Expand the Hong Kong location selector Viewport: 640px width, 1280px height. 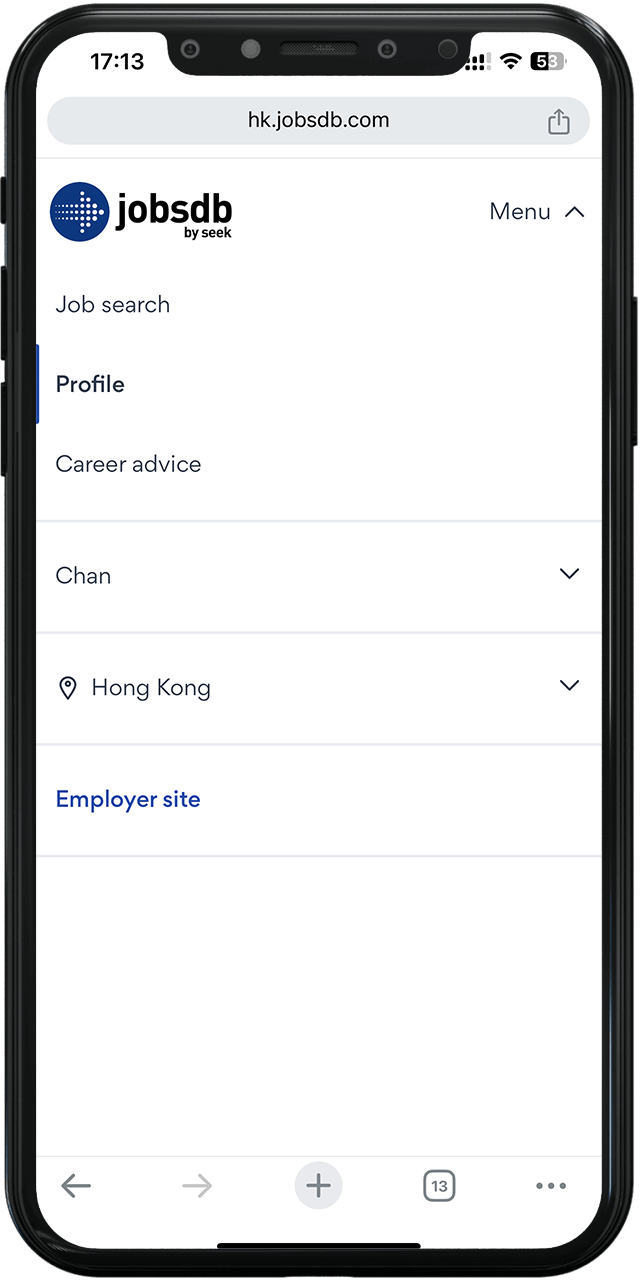point(318,688)
